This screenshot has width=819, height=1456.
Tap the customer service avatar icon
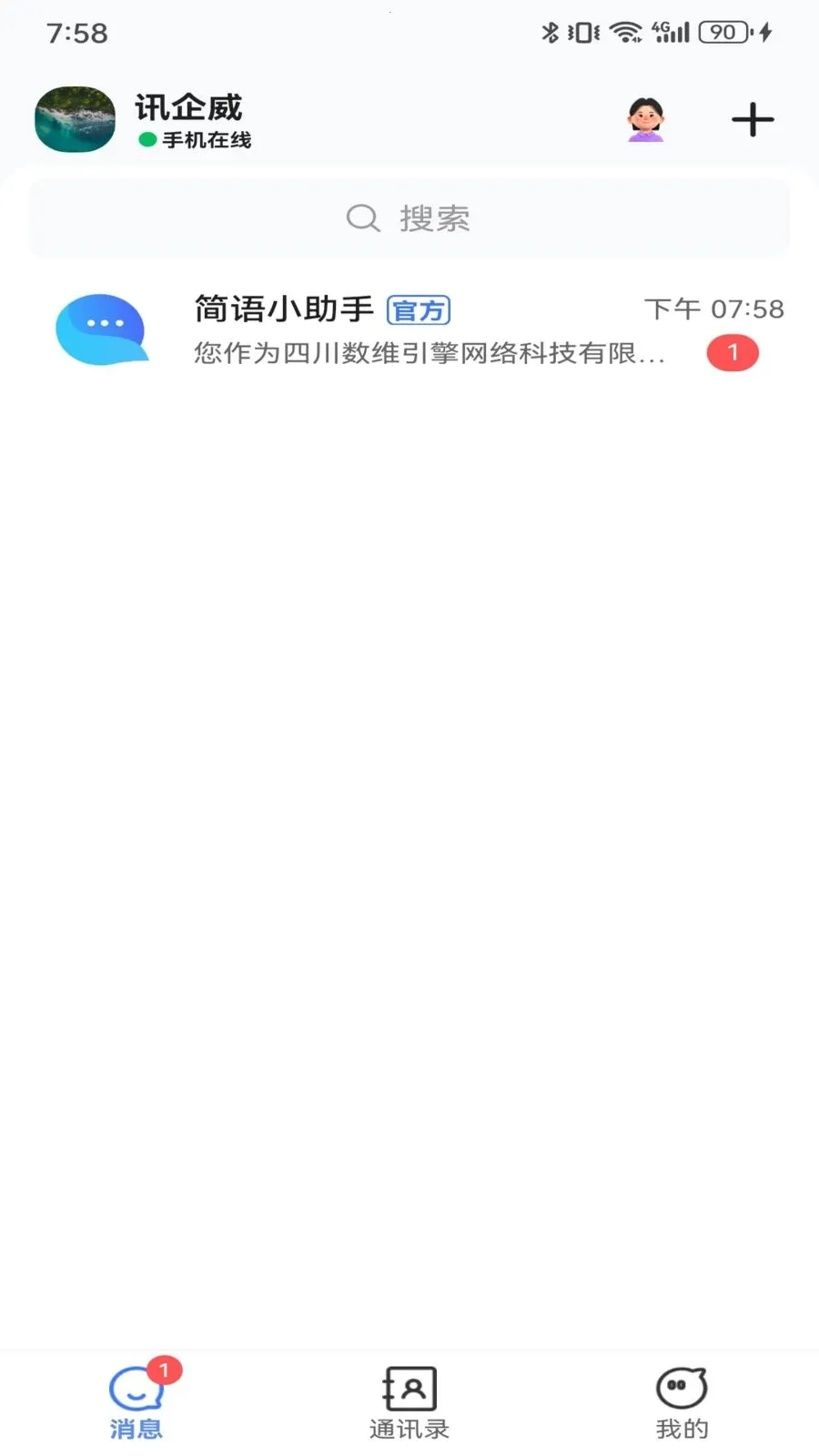(646, 119)
